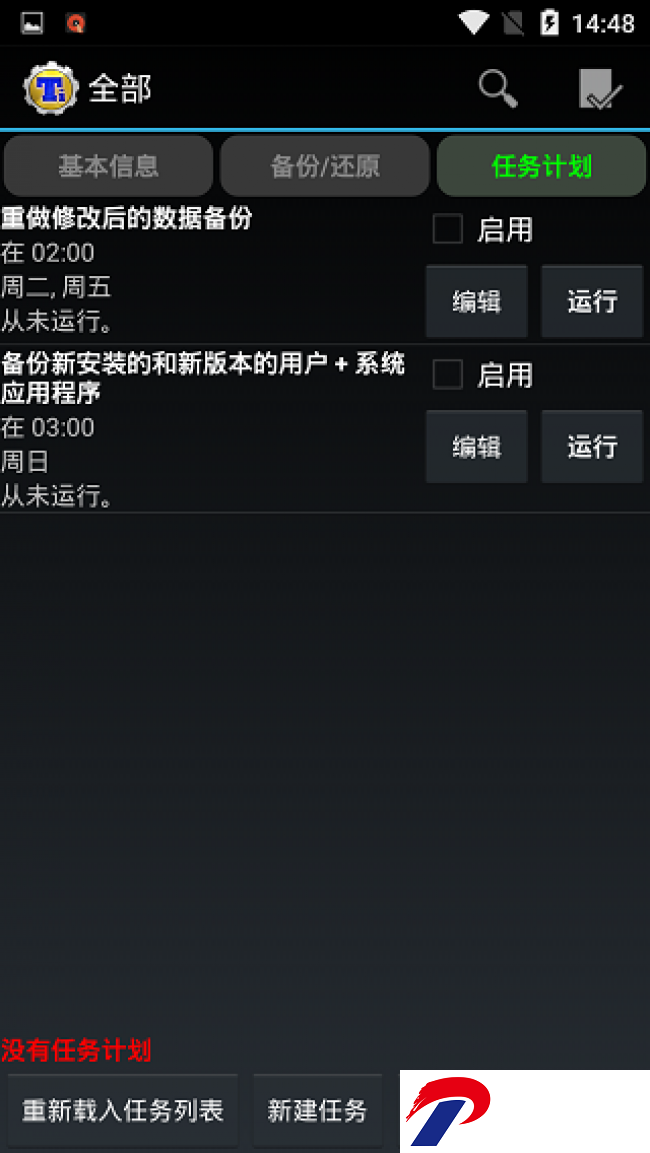Switch to the 备份/还原 tab
The height and width of the screenshot is (1153, 650).
tap(325, 166)
